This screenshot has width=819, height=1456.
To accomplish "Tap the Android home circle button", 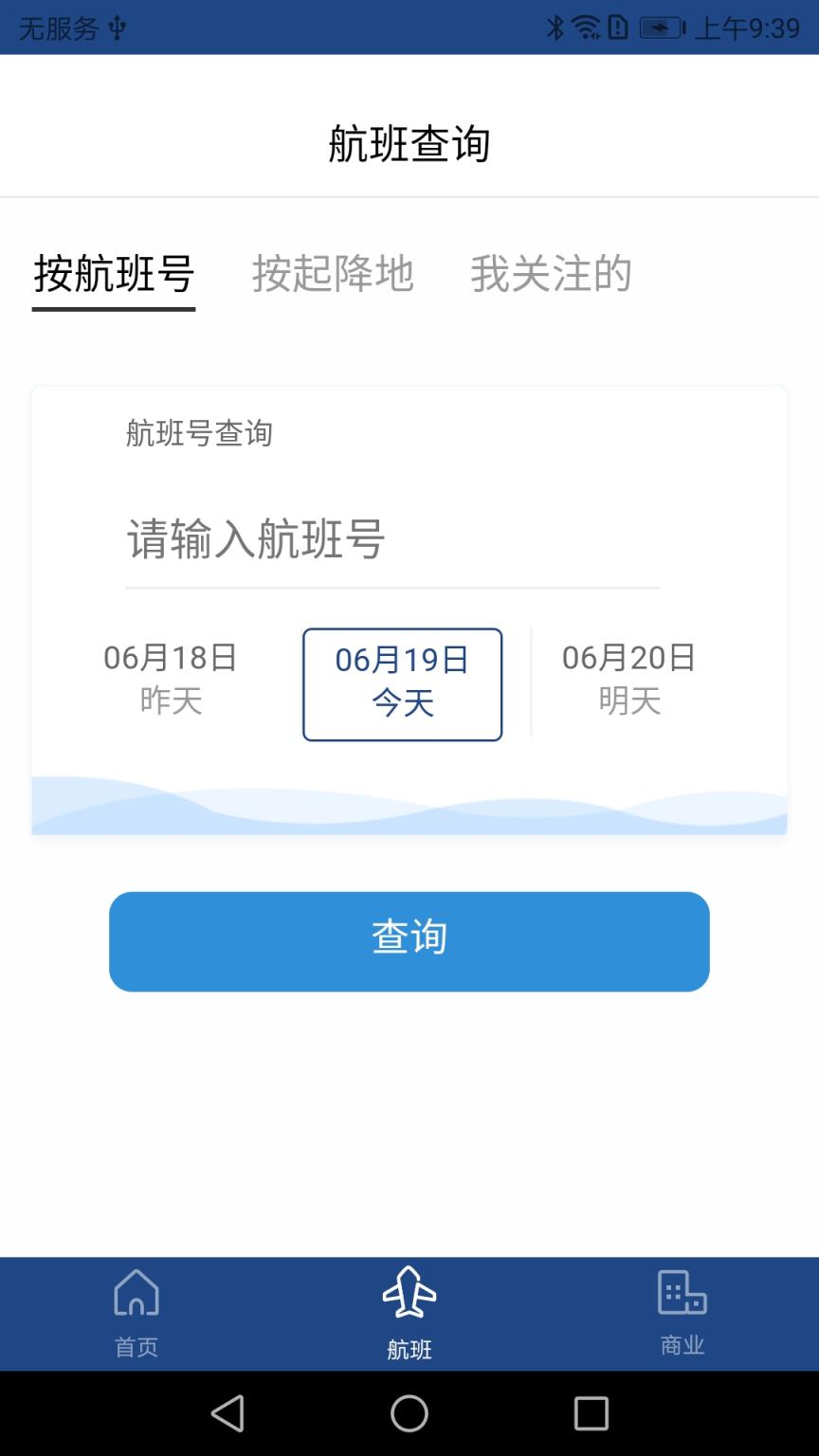I will pyautogui.click(x=409, y=1414).
